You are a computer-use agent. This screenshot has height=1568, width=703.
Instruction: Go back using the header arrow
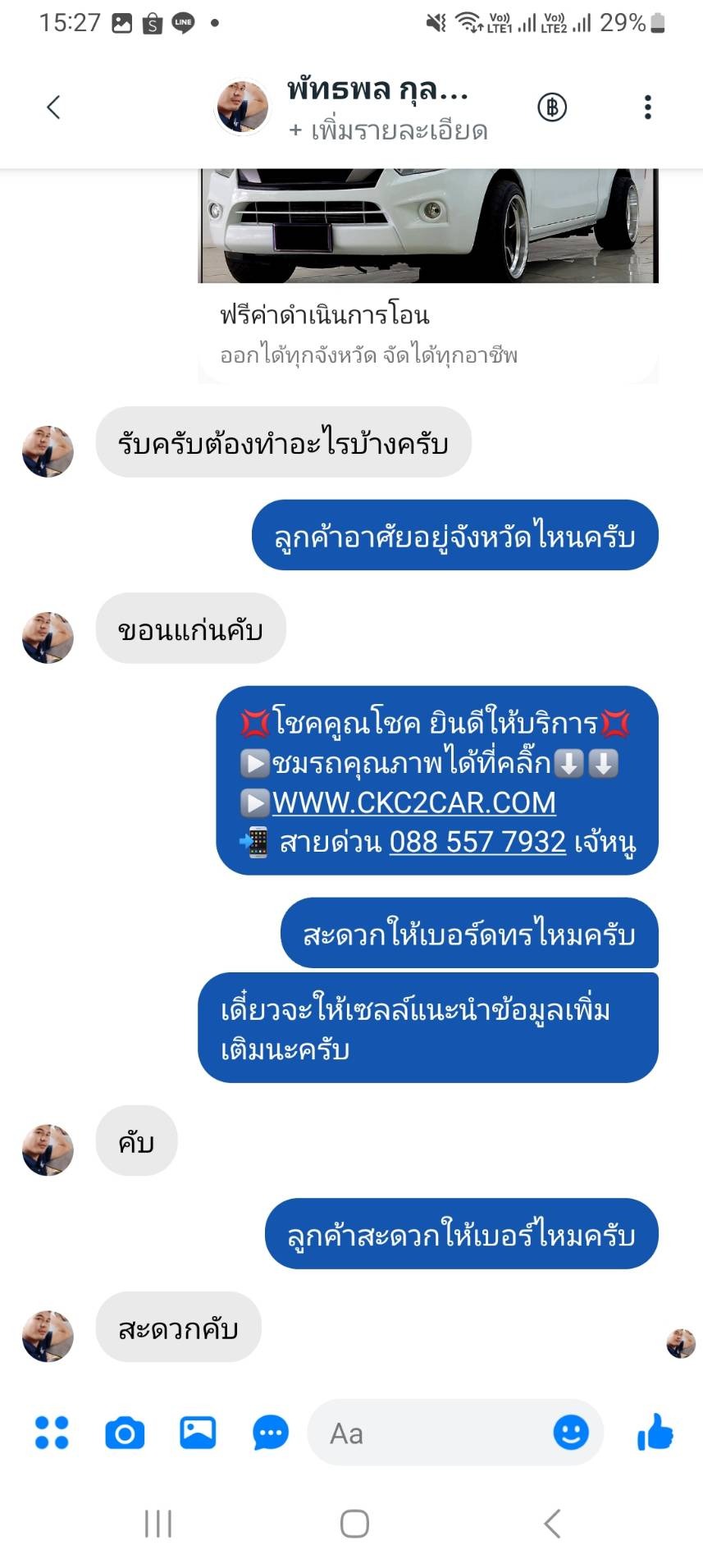(x=53, y=107)
